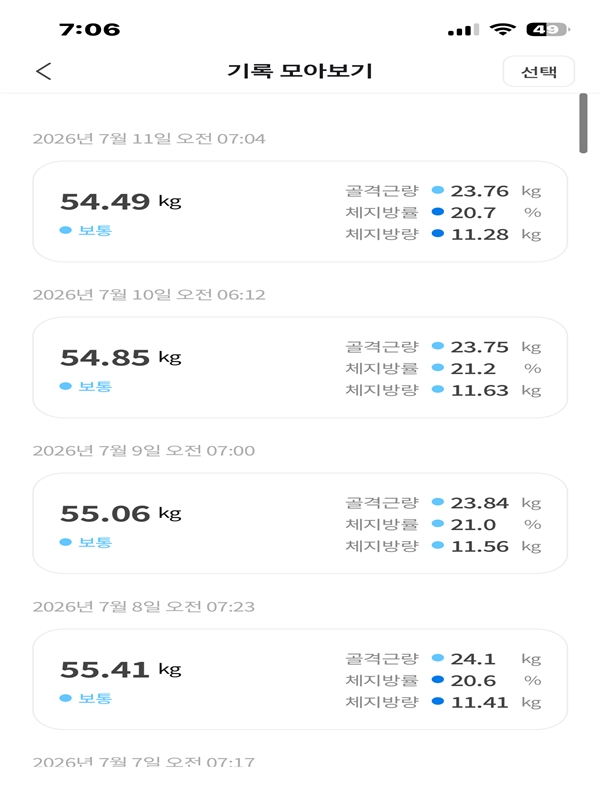Open the 54.49 kg record card
Screen dimensions: 600x800
(300, 212)
